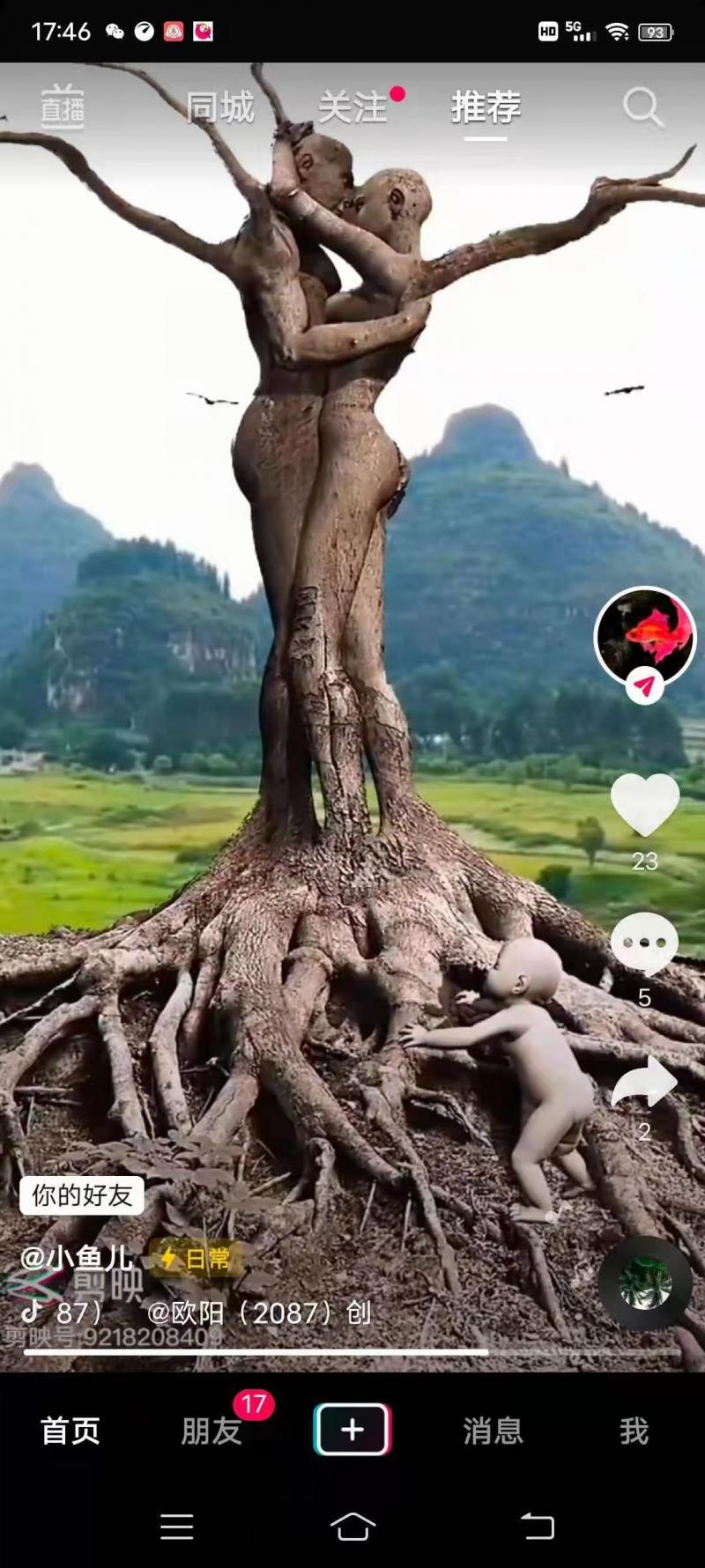The width and height of the screenshot is (705, 1568).
Task: Open the creator's goldfish avatar profile
Action: (x=645, y=636)
